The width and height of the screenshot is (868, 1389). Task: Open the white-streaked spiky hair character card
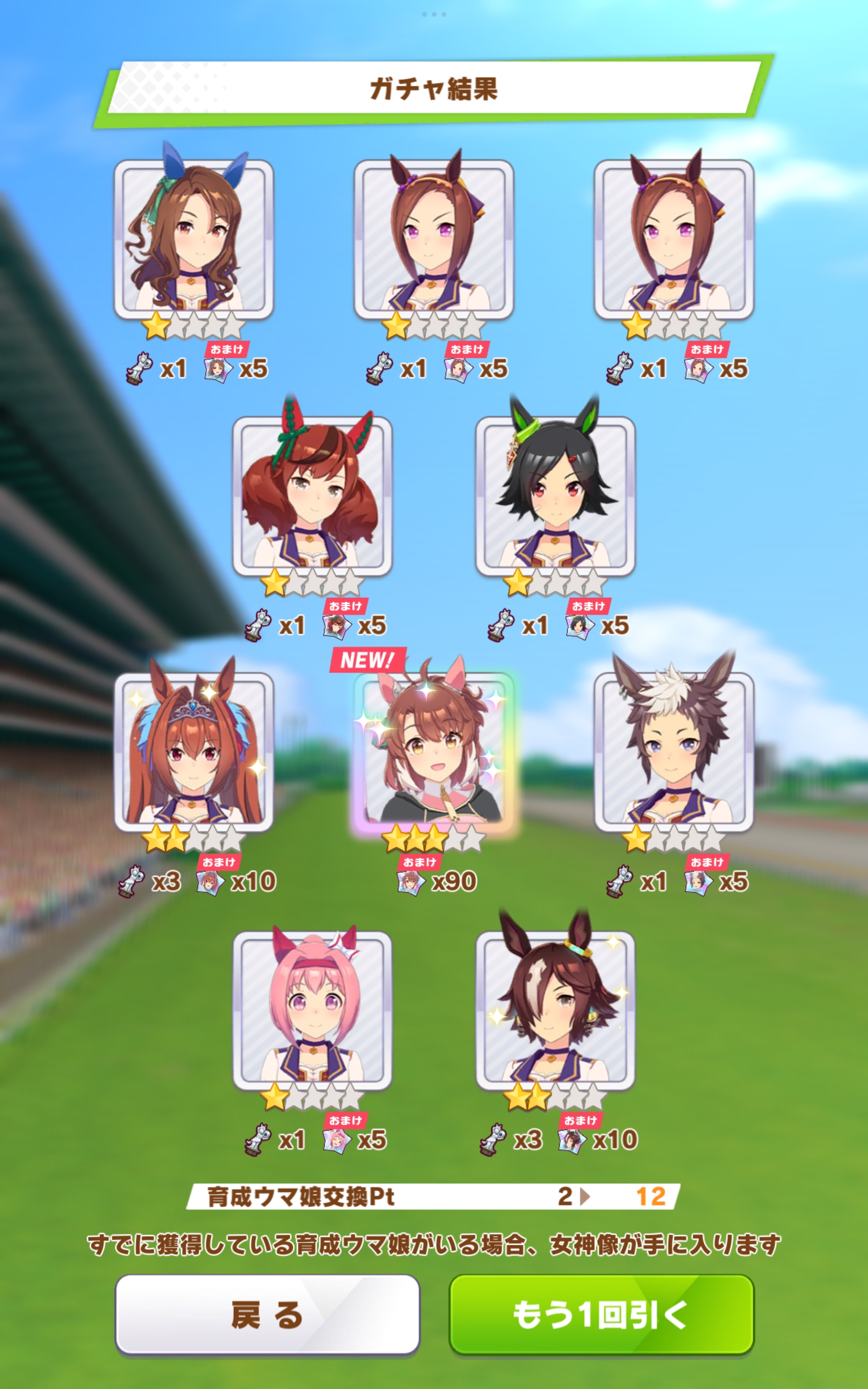[673, 752]
